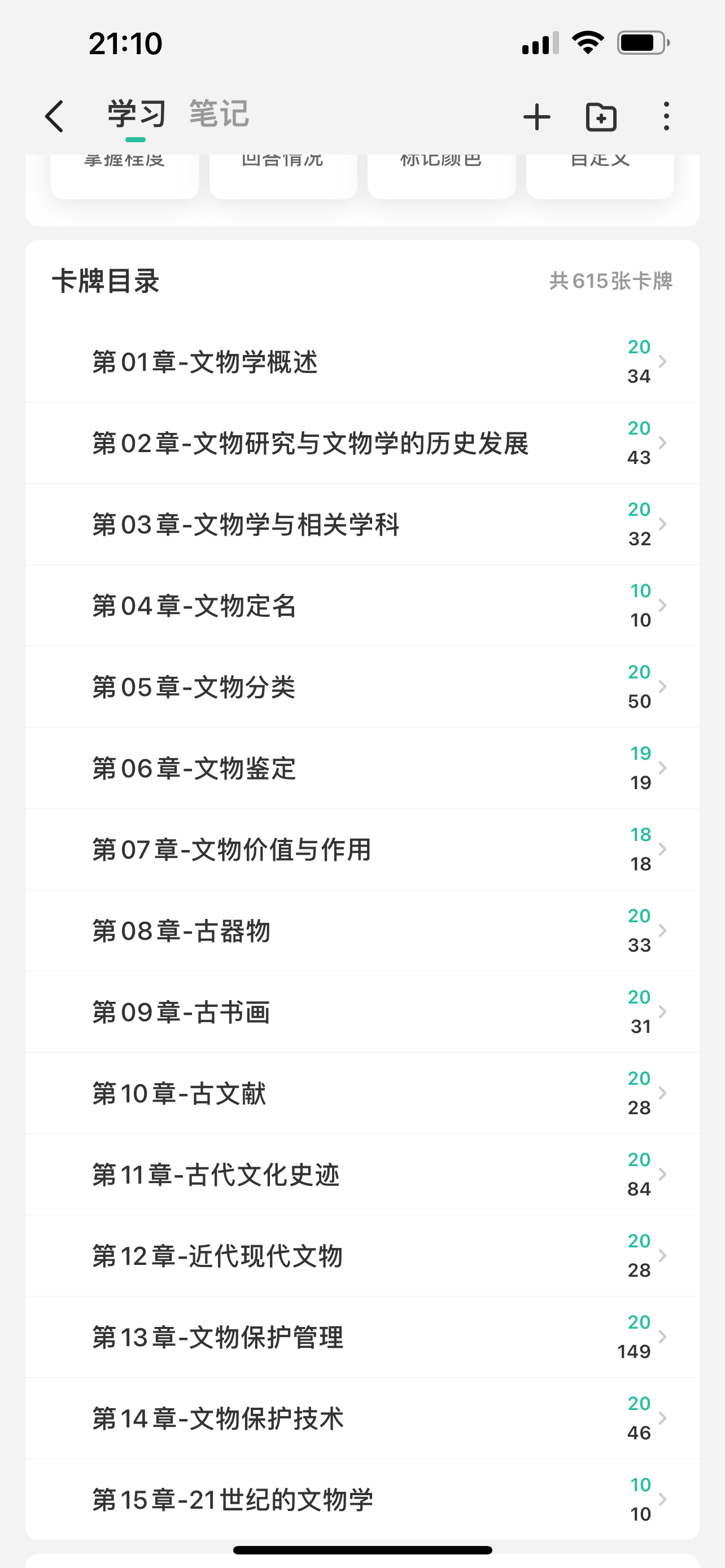The height and width of the screenshot is (1568, 725).
Task: Open 第03章-文物学与相关学科
Action: [x=362, y=524]
